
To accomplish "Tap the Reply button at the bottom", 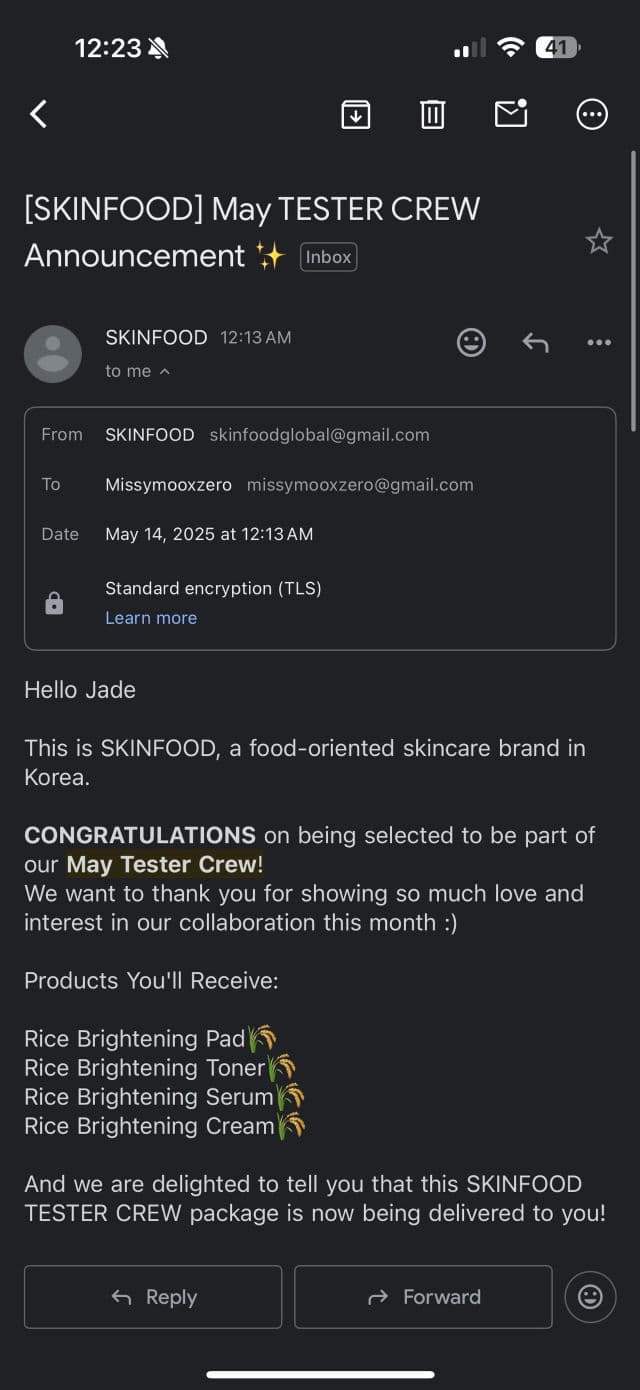I will tap(153, 1297).
